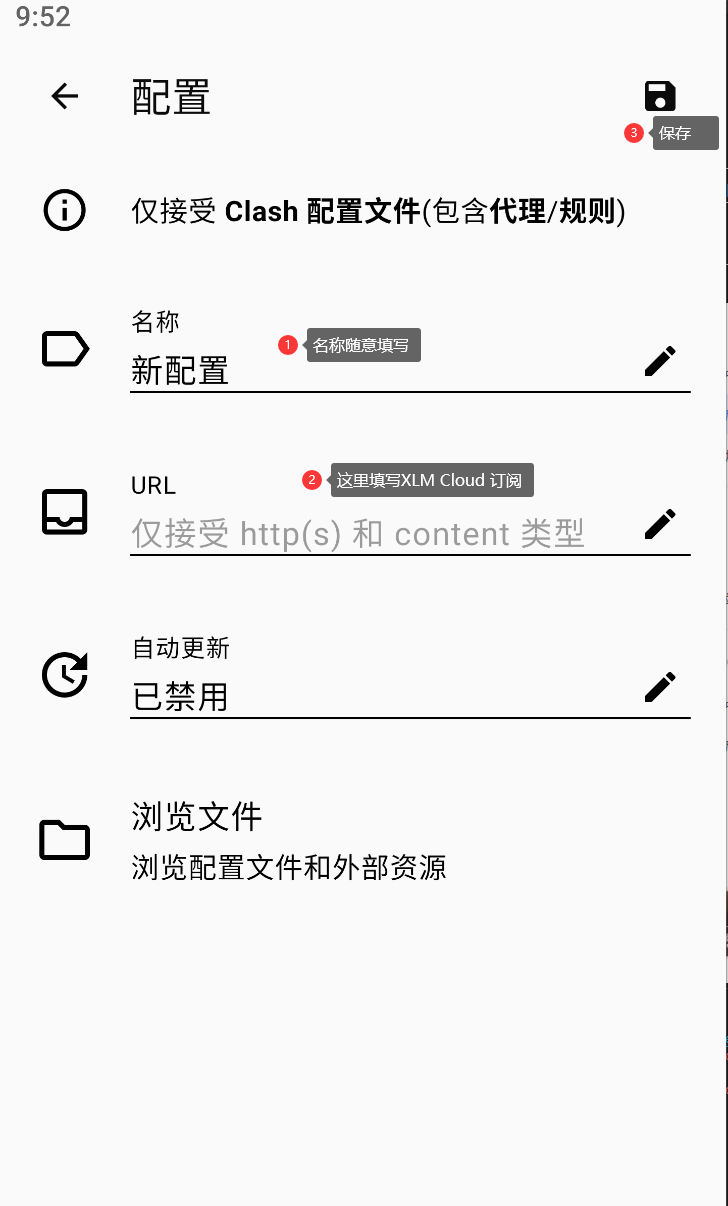Viewport: 728px width, 1206px height.
Task: Click the 名称随意填写 tooltip
Action: (x=366, y=345)
